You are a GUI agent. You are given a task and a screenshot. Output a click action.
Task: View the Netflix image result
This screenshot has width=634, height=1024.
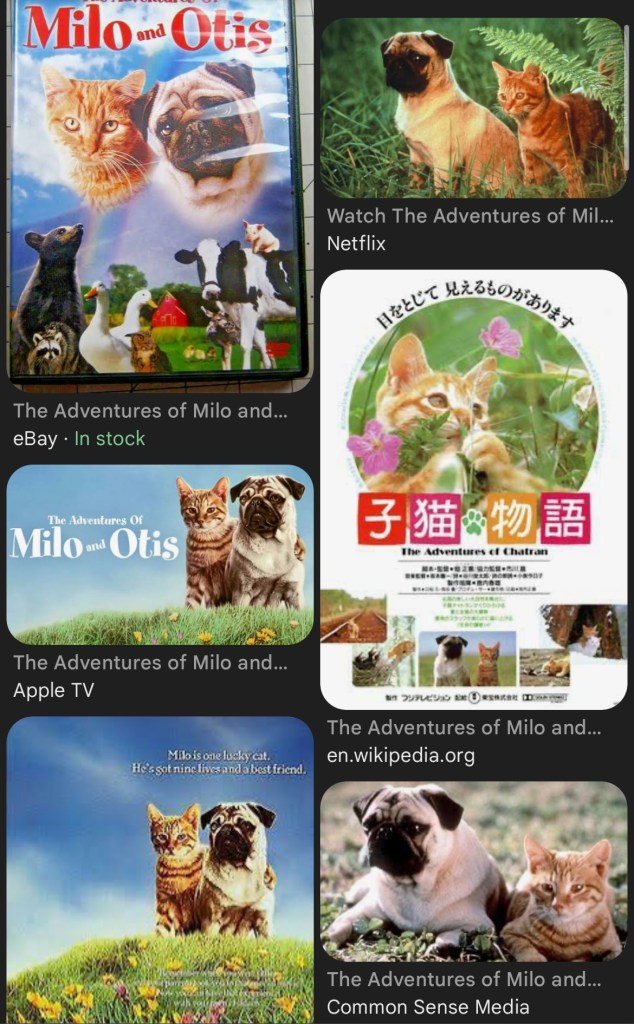(473, 108)
